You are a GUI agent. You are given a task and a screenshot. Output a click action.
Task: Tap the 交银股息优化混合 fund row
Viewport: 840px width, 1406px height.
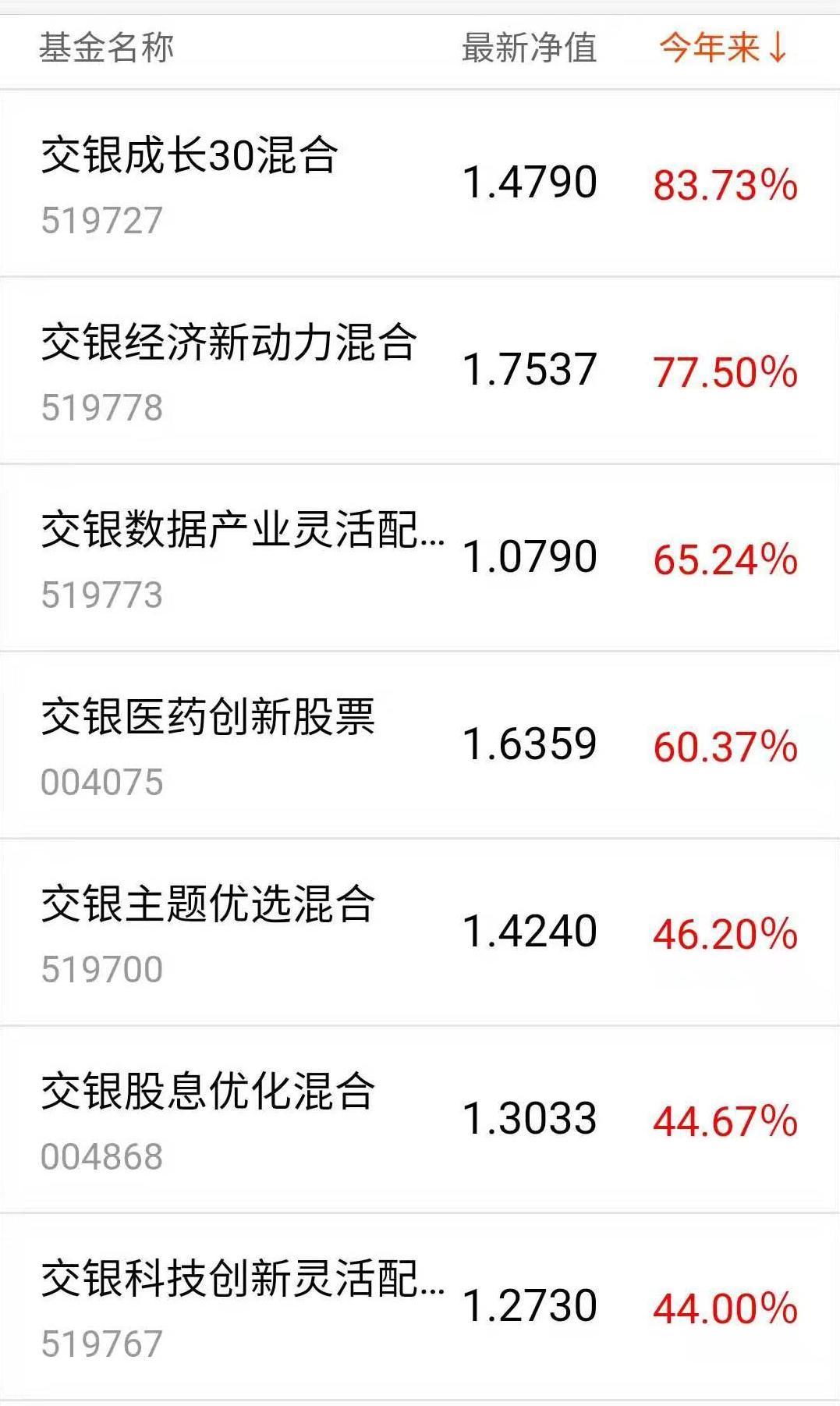coord(420,1120)
